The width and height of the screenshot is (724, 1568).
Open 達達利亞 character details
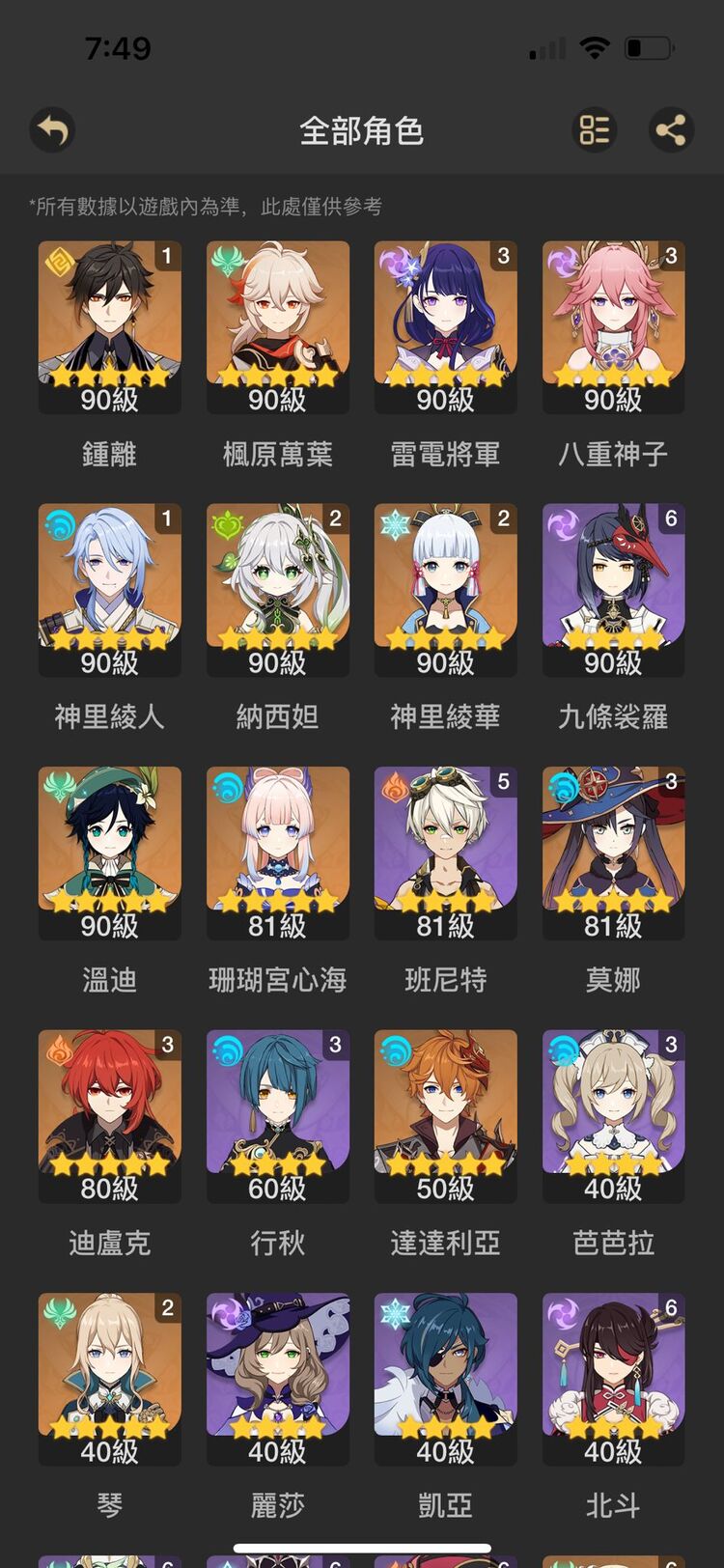pyautogui.click(x=445, y=1115)
